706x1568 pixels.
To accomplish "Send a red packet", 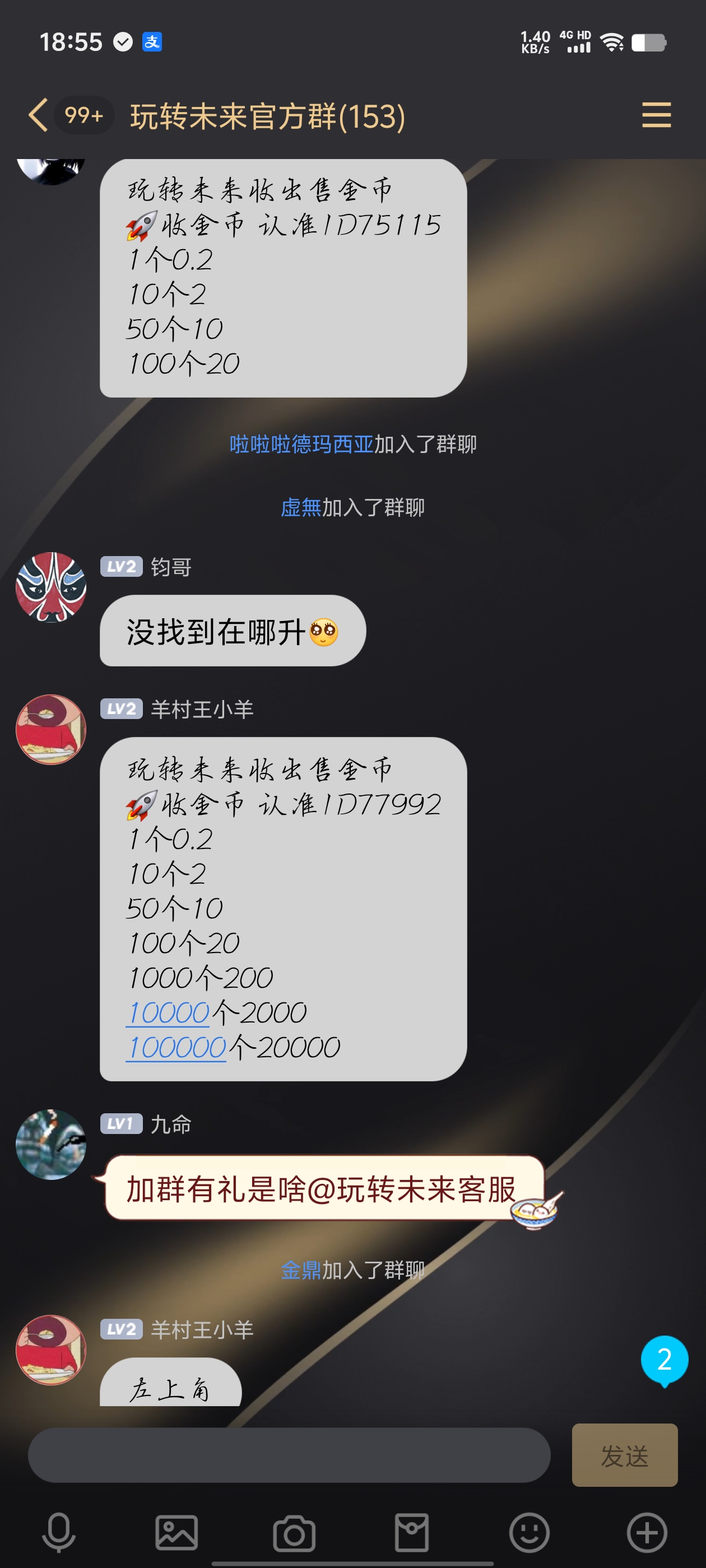I will [x=412, y=1532].
